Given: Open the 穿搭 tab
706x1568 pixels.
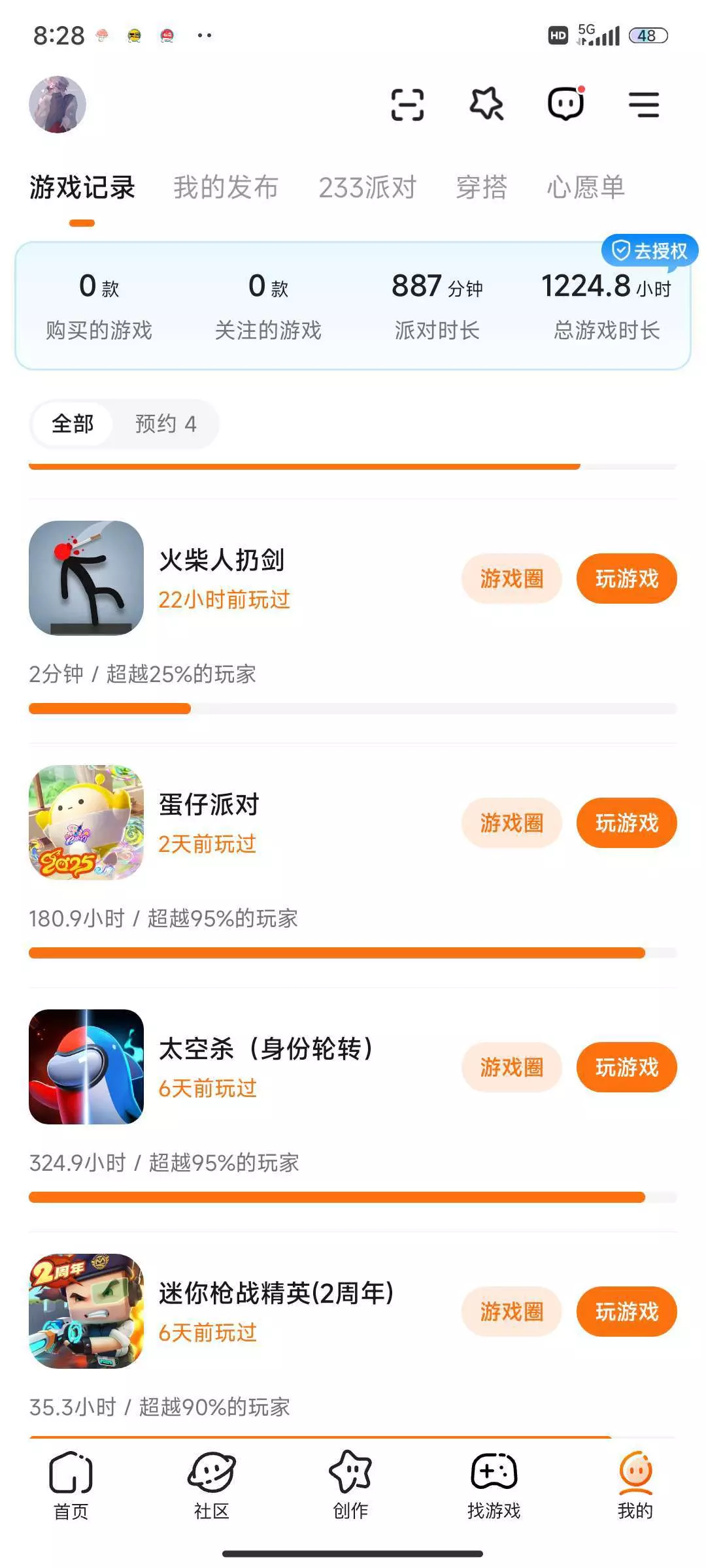Looking at the screenshot, I should tap(482, 188).
